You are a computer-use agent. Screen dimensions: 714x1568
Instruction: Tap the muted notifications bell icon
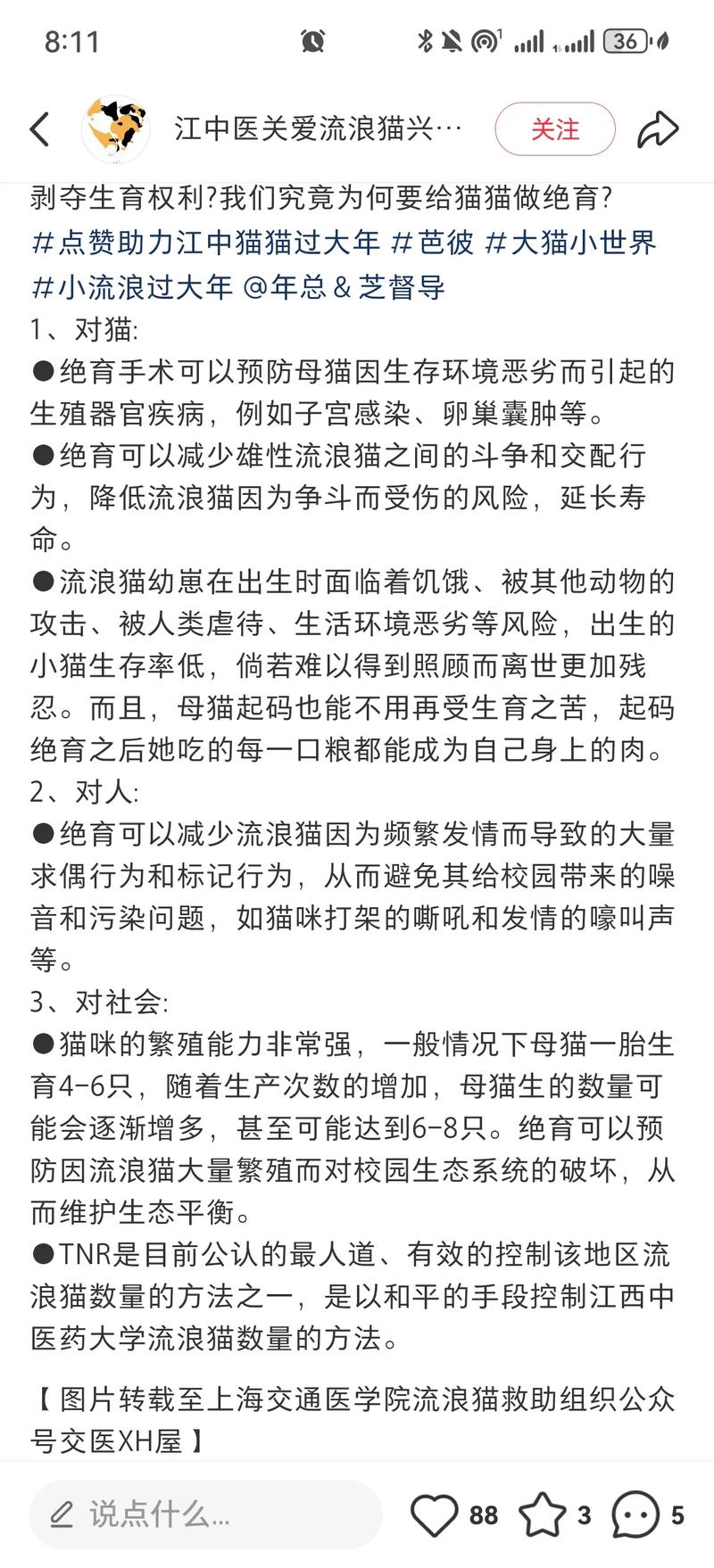click(452, 42)
